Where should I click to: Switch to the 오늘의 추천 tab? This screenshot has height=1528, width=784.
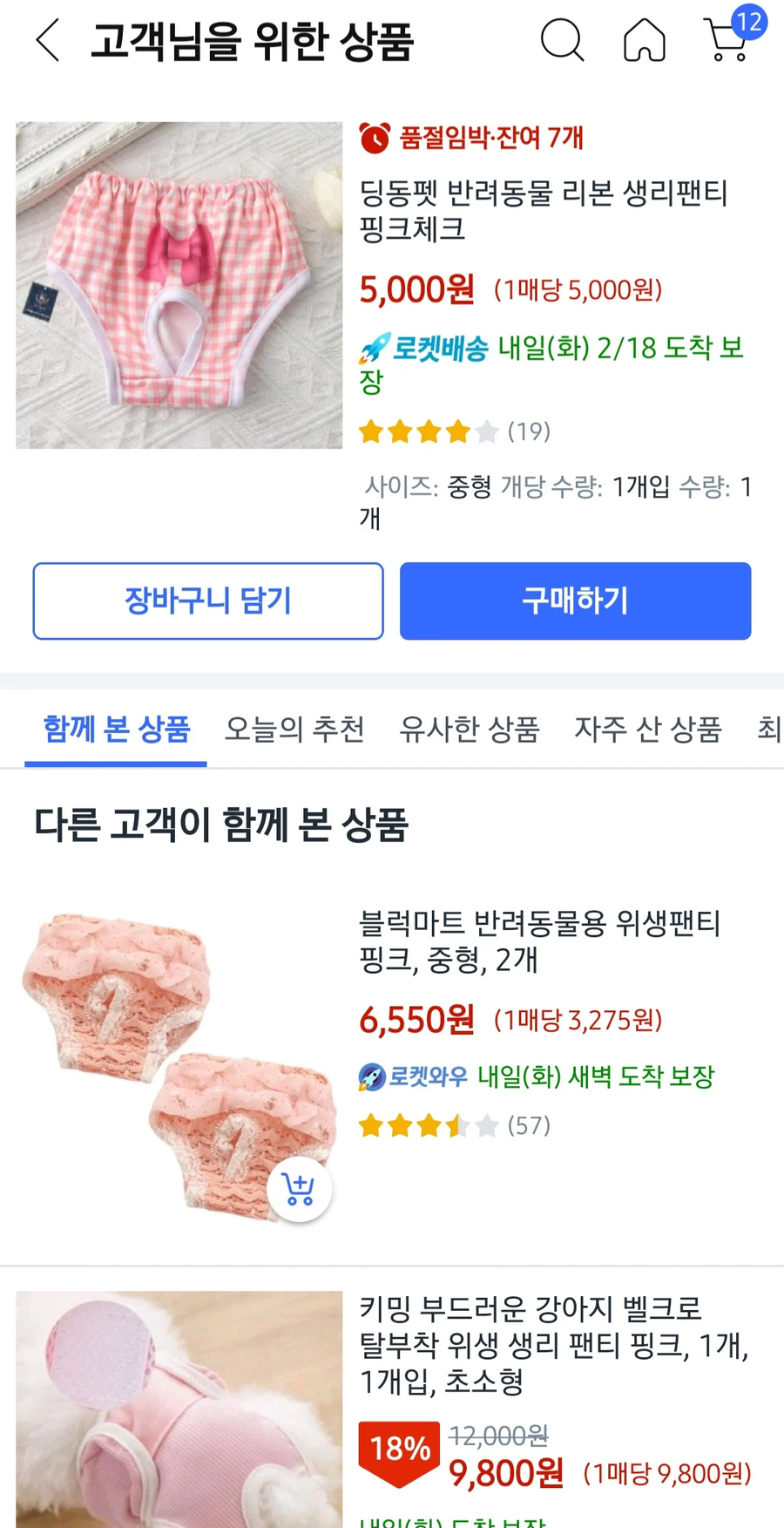click(x=294, y=730)
